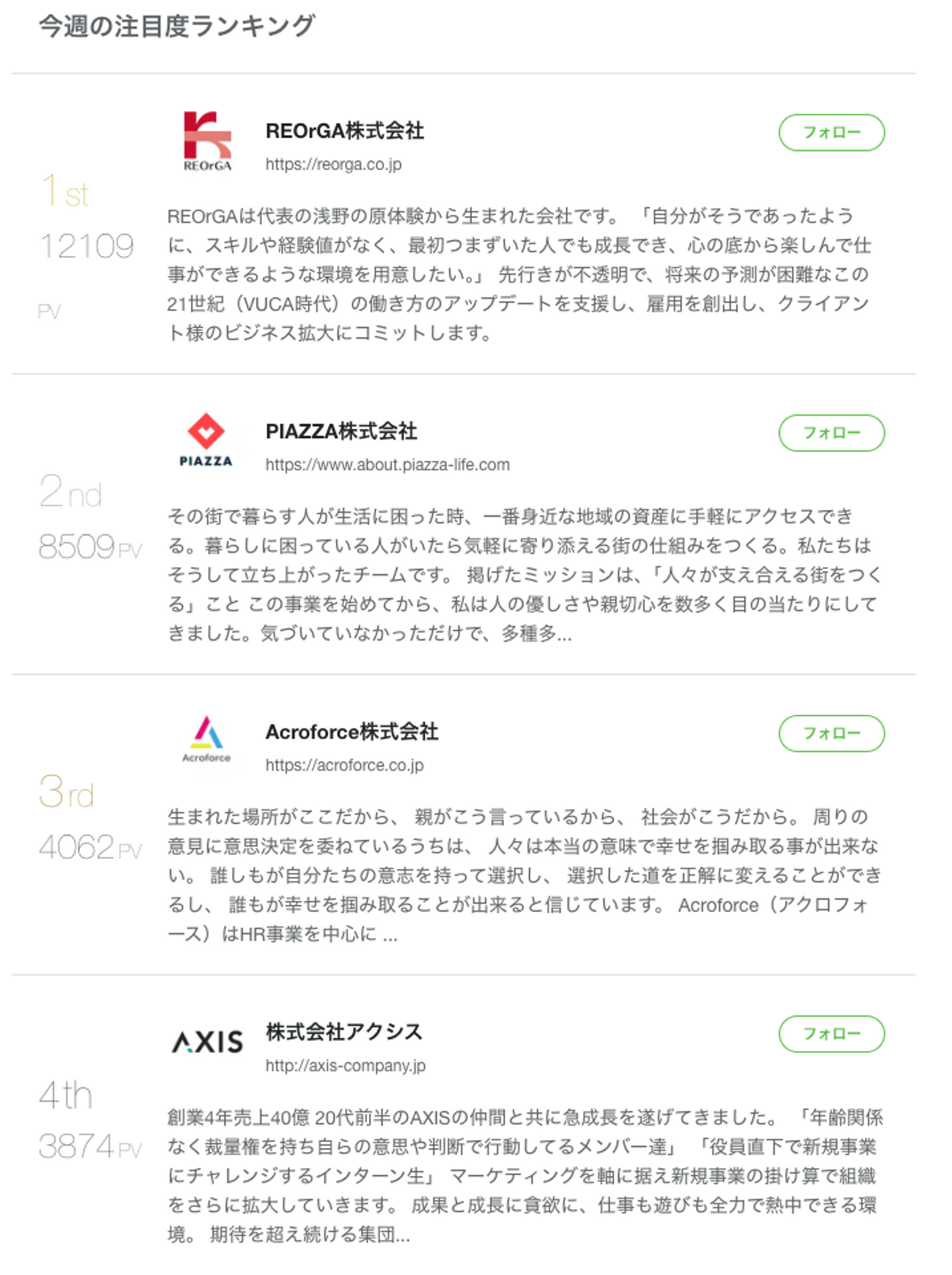Visit the about.piazza-life.com link
This screenshot has height=1275, width=952.
(387, 465)
